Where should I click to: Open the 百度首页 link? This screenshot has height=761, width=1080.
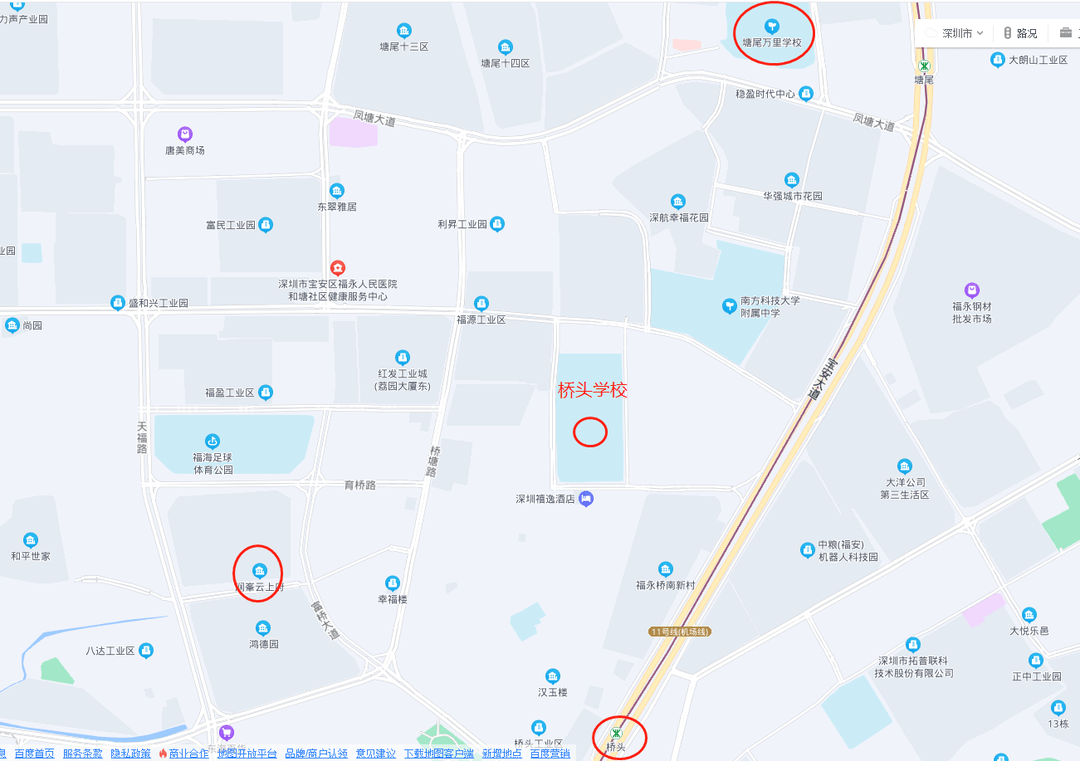tap(35, 753)
